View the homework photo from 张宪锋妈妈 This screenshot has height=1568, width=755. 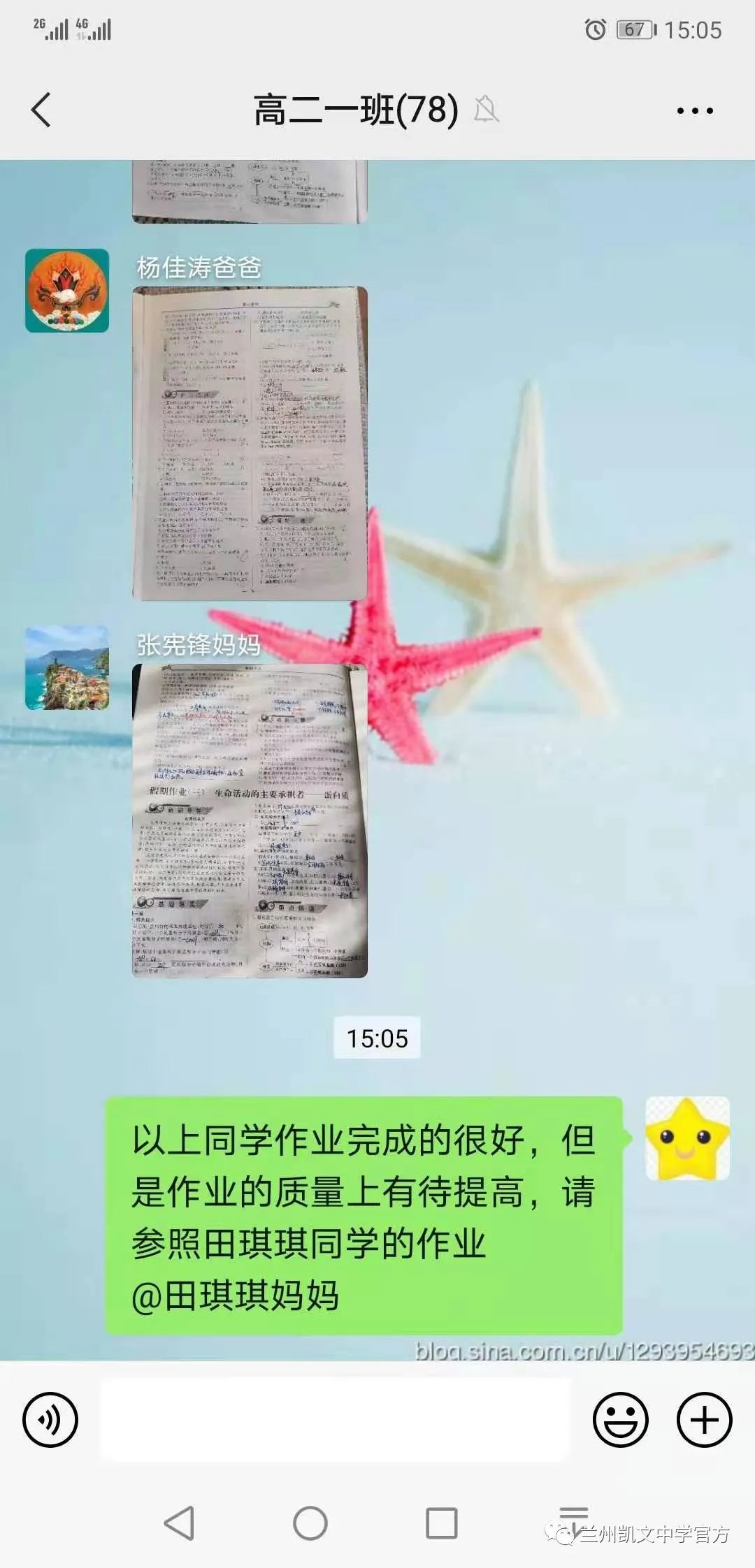[250, 820]
